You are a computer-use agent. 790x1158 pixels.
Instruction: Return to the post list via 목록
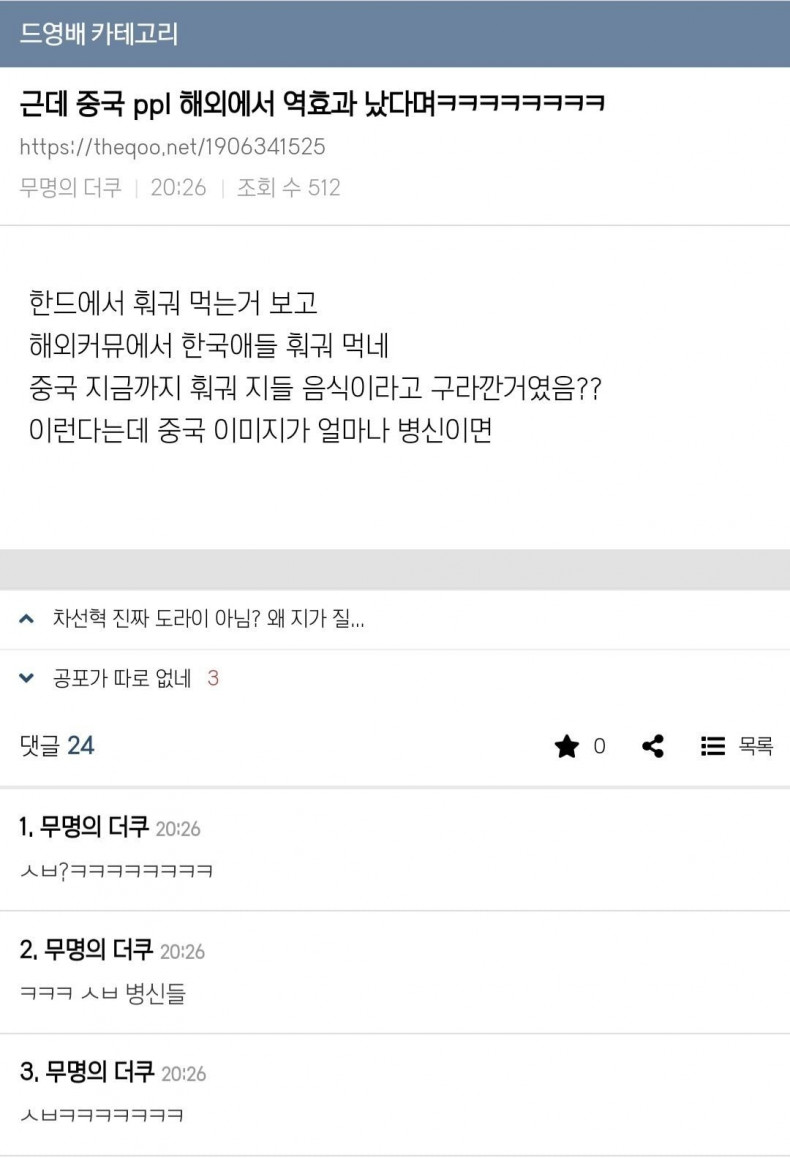(x=737, y=746)
